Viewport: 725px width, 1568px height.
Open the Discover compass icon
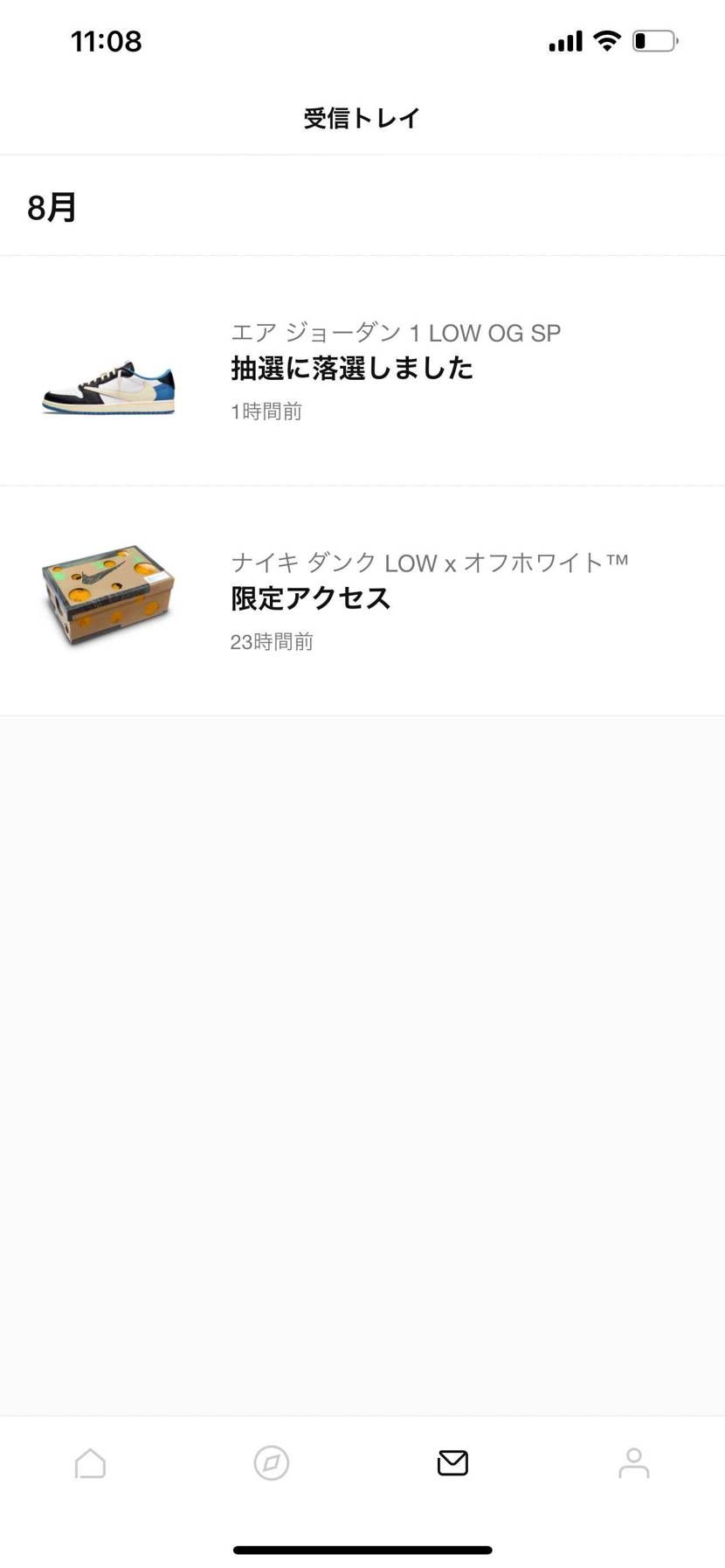coord(271,1462)
